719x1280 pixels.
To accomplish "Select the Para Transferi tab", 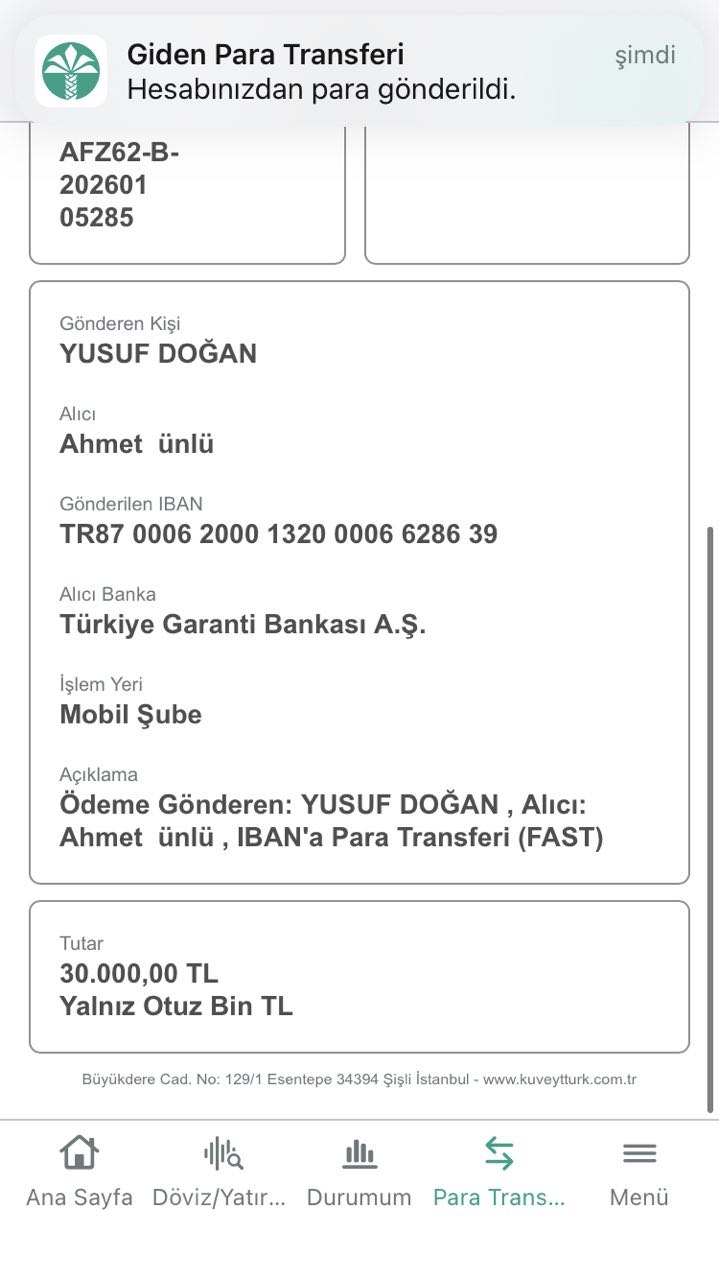I will tap(499, 1171).
